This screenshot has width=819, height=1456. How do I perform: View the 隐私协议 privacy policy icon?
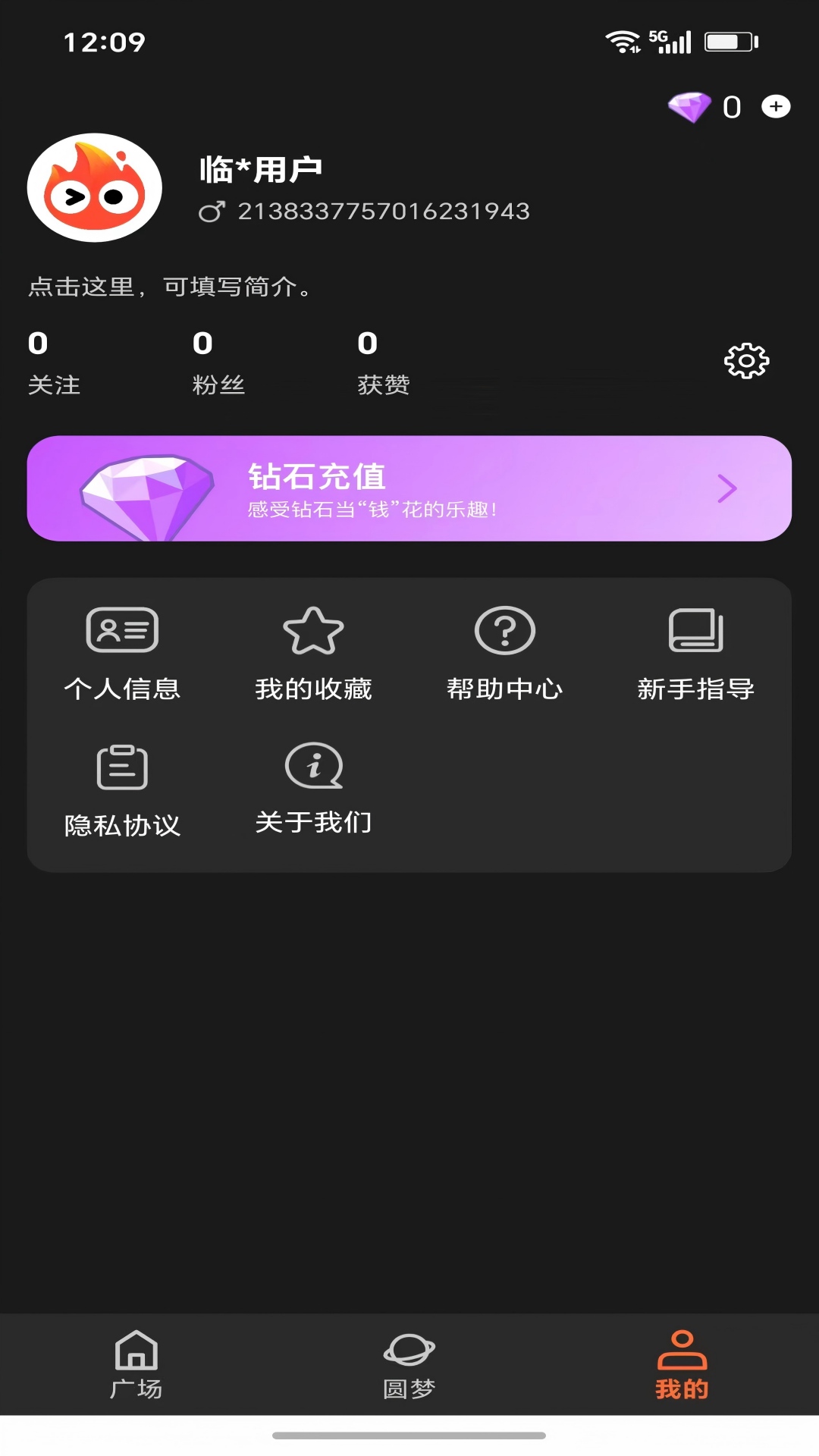click(122, 765)
